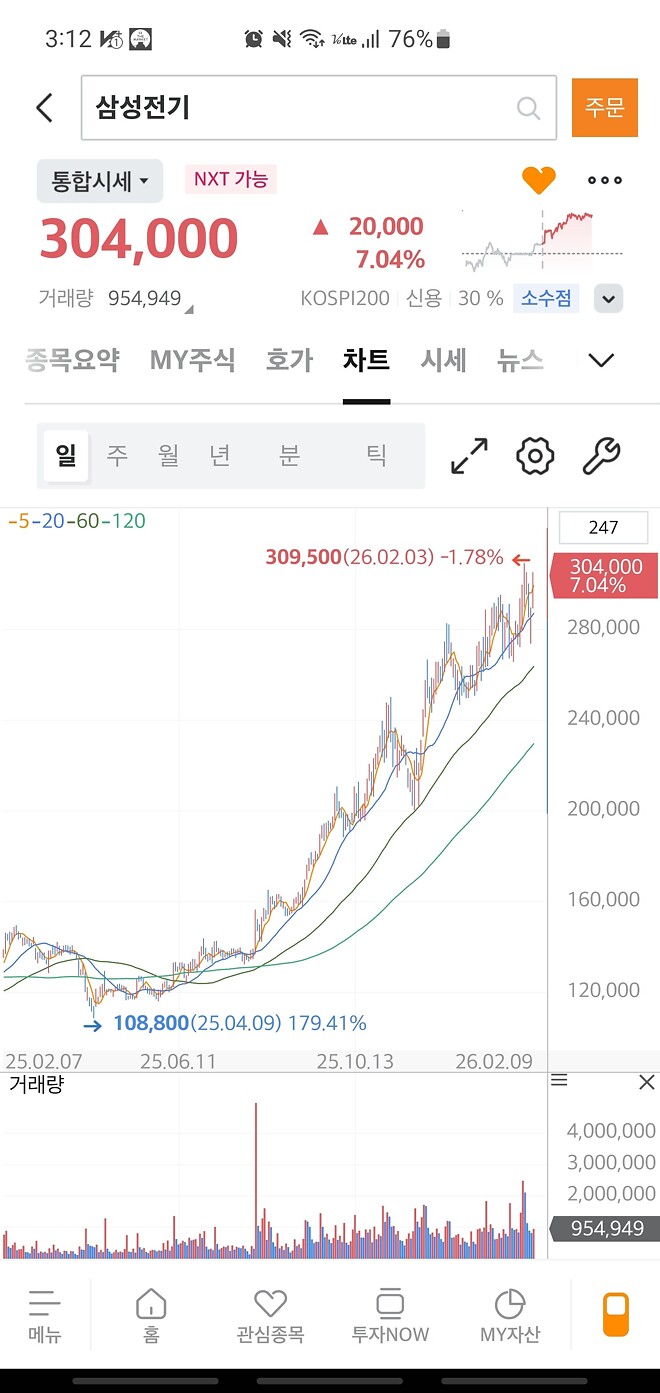Open the 통합시세 dropdown
660x1393 pixels.
[100, 181]
